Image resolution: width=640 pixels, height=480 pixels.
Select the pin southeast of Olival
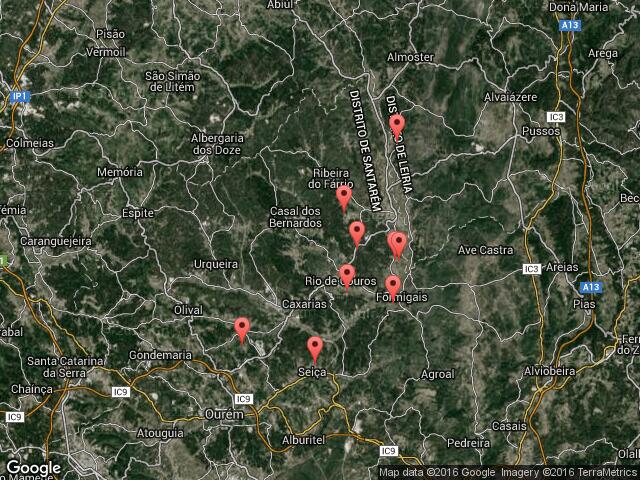tap(242, 328)
